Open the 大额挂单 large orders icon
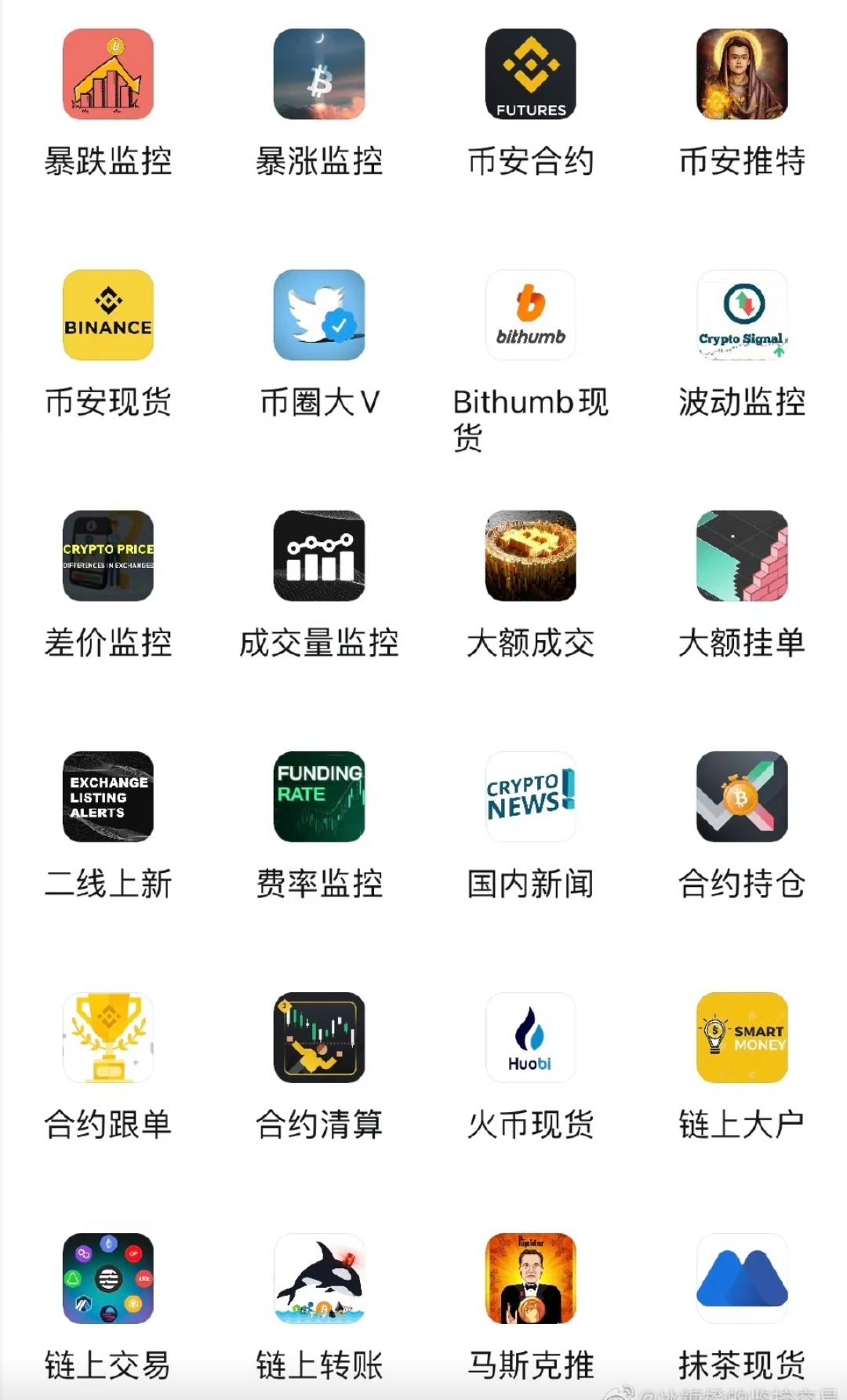The width and height of the screenshot is (847, 1400). tap(741, 556)
